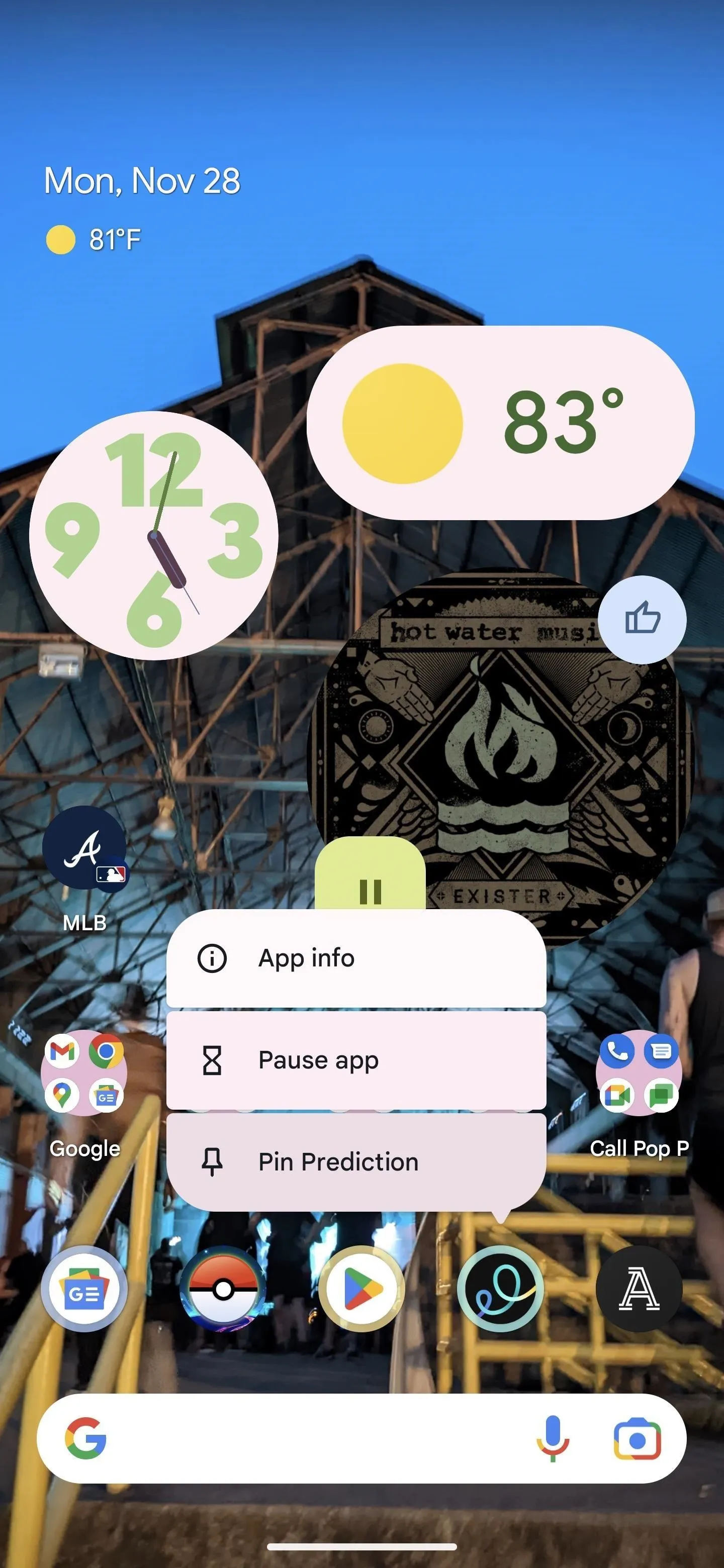
Task: Choose Pin Prediction option
Action: point(356,1162)
